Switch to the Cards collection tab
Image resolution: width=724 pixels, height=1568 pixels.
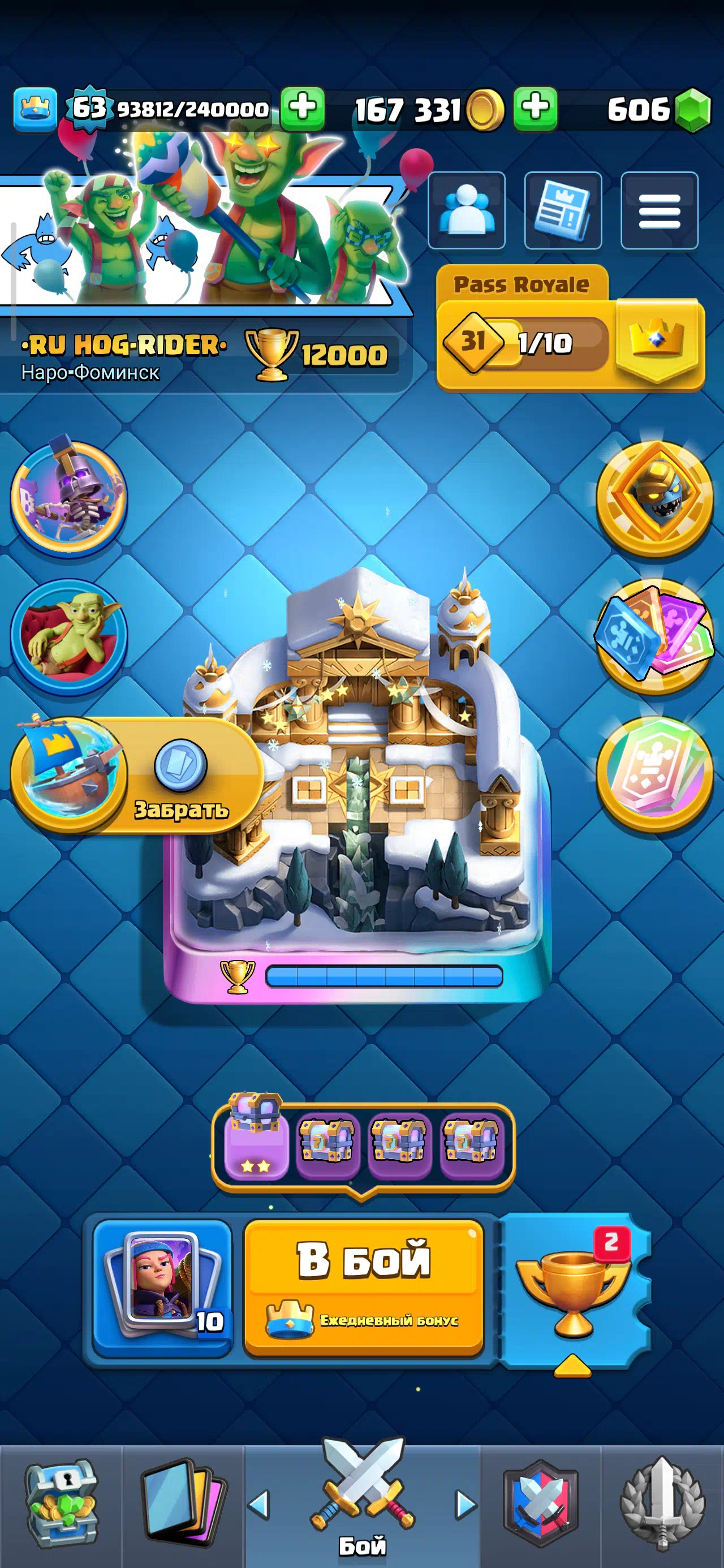pyautogui.click(x=183, y=1504)
